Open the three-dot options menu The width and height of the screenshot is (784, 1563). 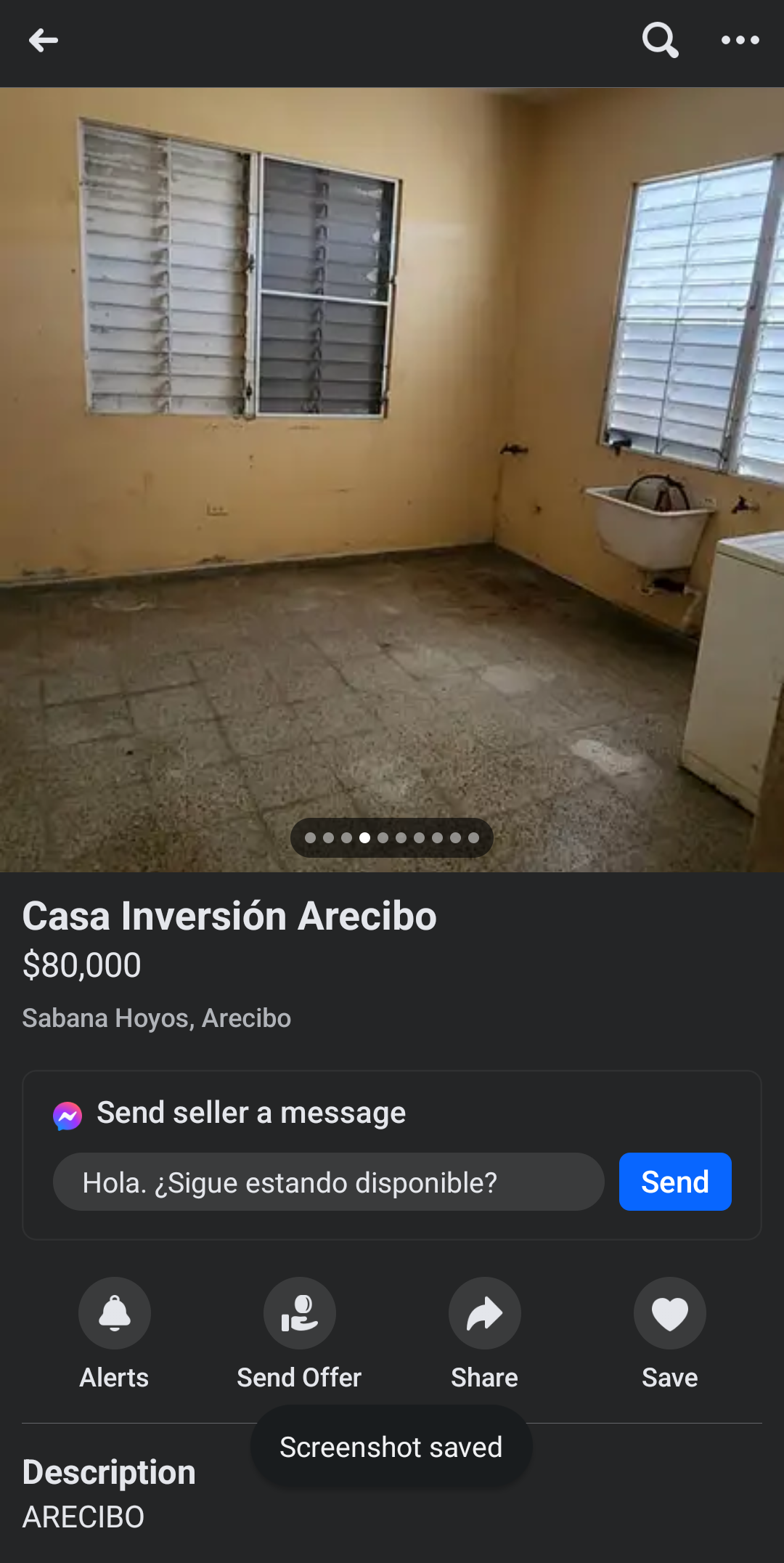[741, 40]
